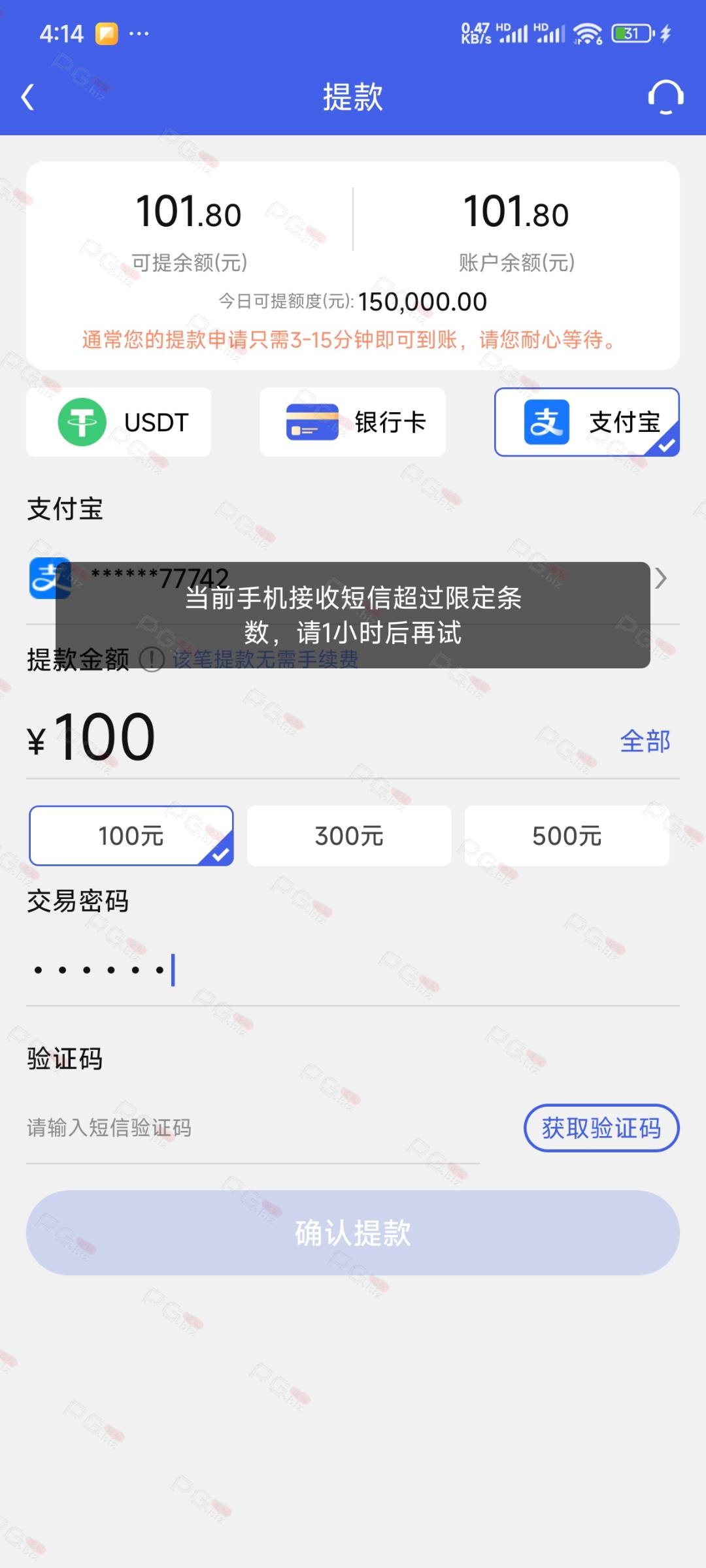The image size is (706, 1568).
Task: Confirm with the 确认提款 button
Action: pos(353,1233)
